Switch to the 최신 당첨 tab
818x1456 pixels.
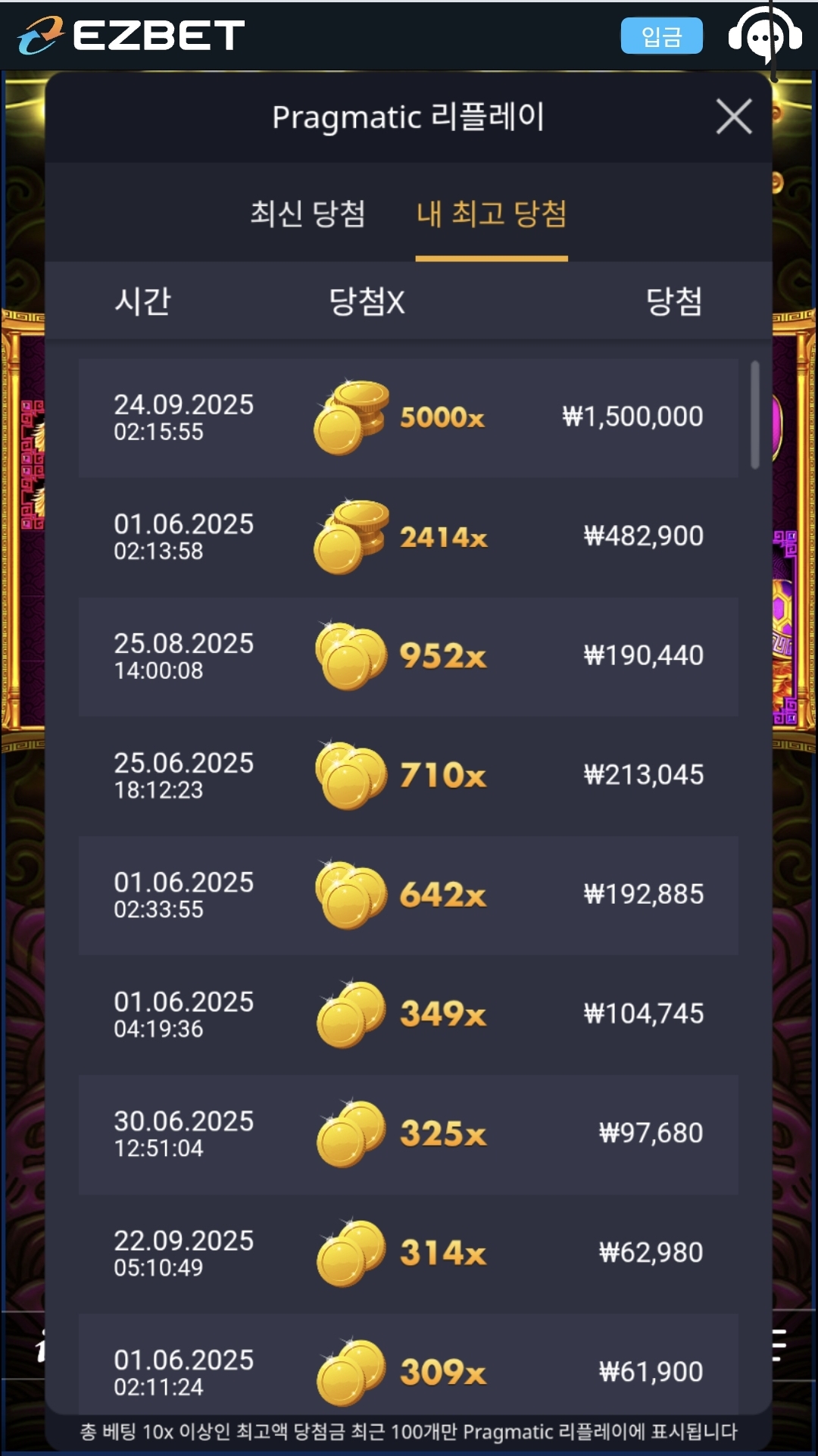point(308,214)
